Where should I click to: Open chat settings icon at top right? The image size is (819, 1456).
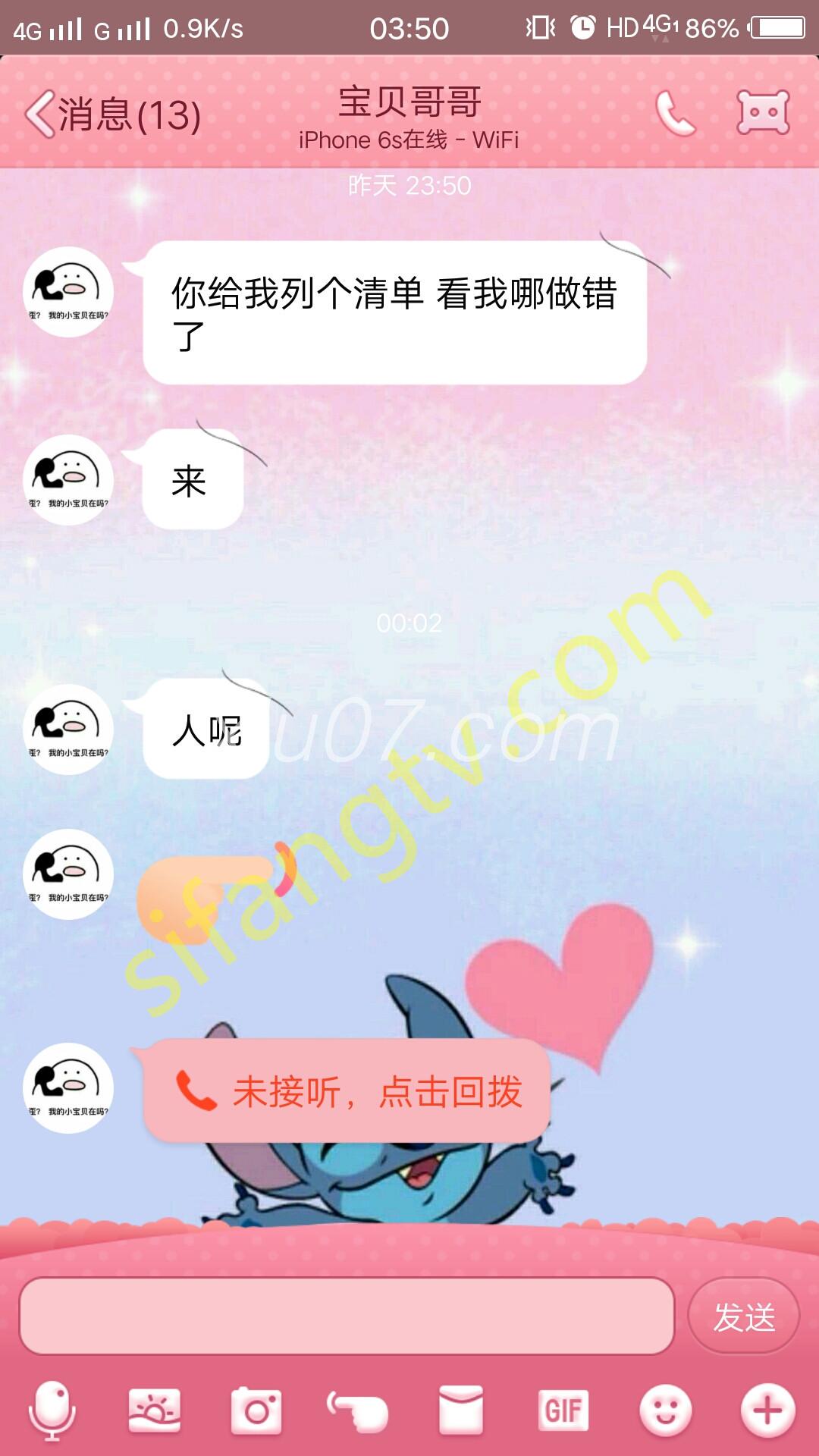(x=763, y=113)
